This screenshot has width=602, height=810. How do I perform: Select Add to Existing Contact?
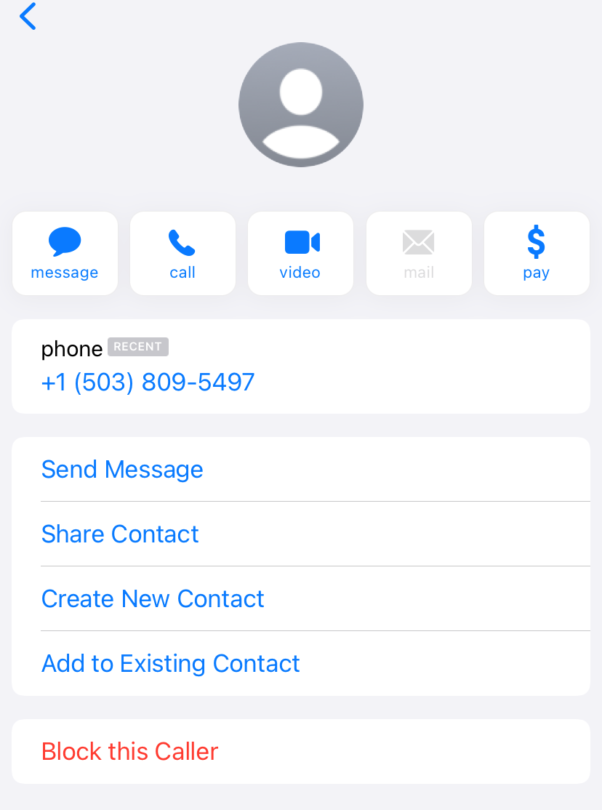pos(170,663)
